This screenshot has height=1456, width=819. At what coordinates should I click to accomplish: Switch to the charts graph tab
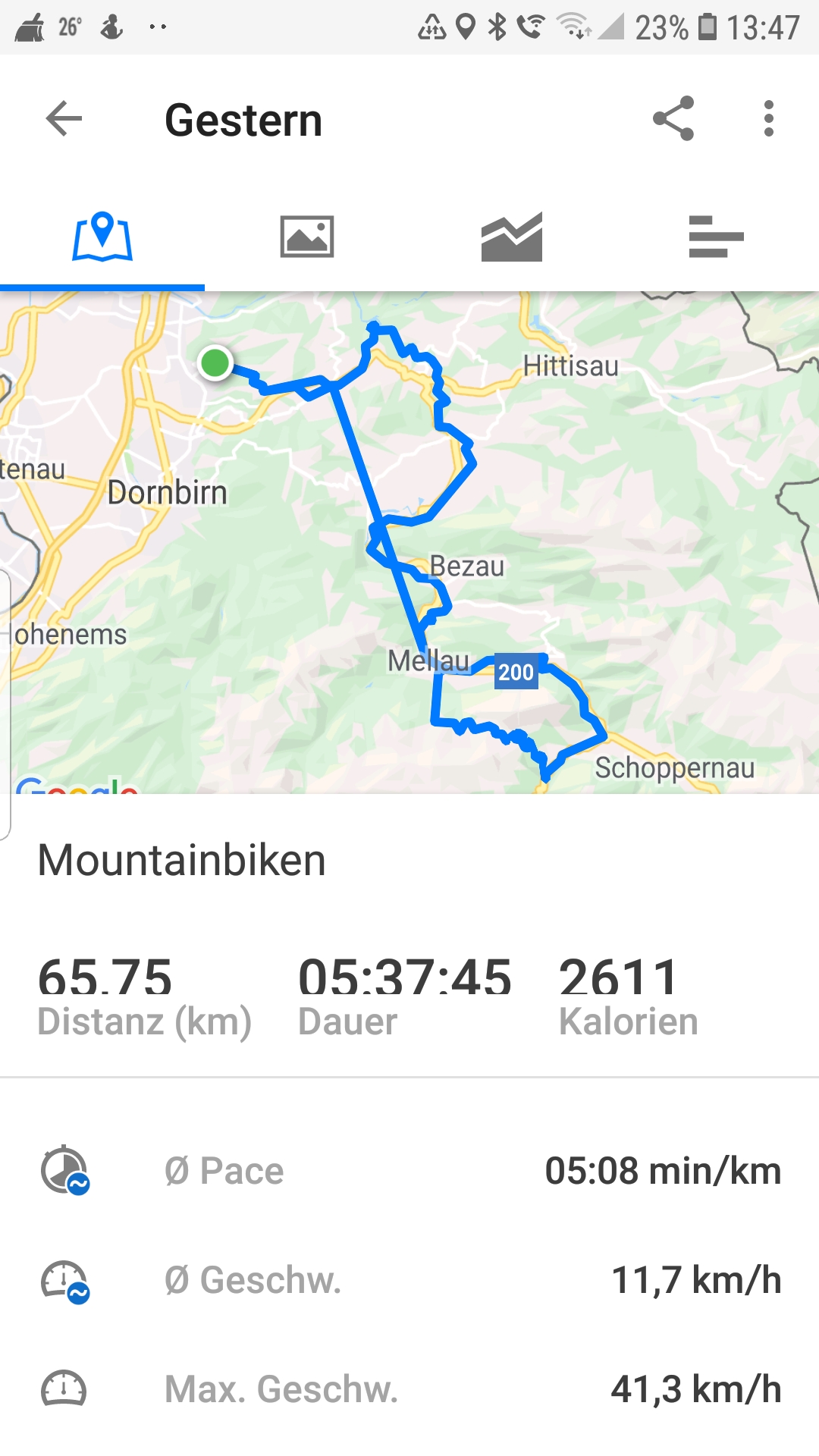(512, 237)
